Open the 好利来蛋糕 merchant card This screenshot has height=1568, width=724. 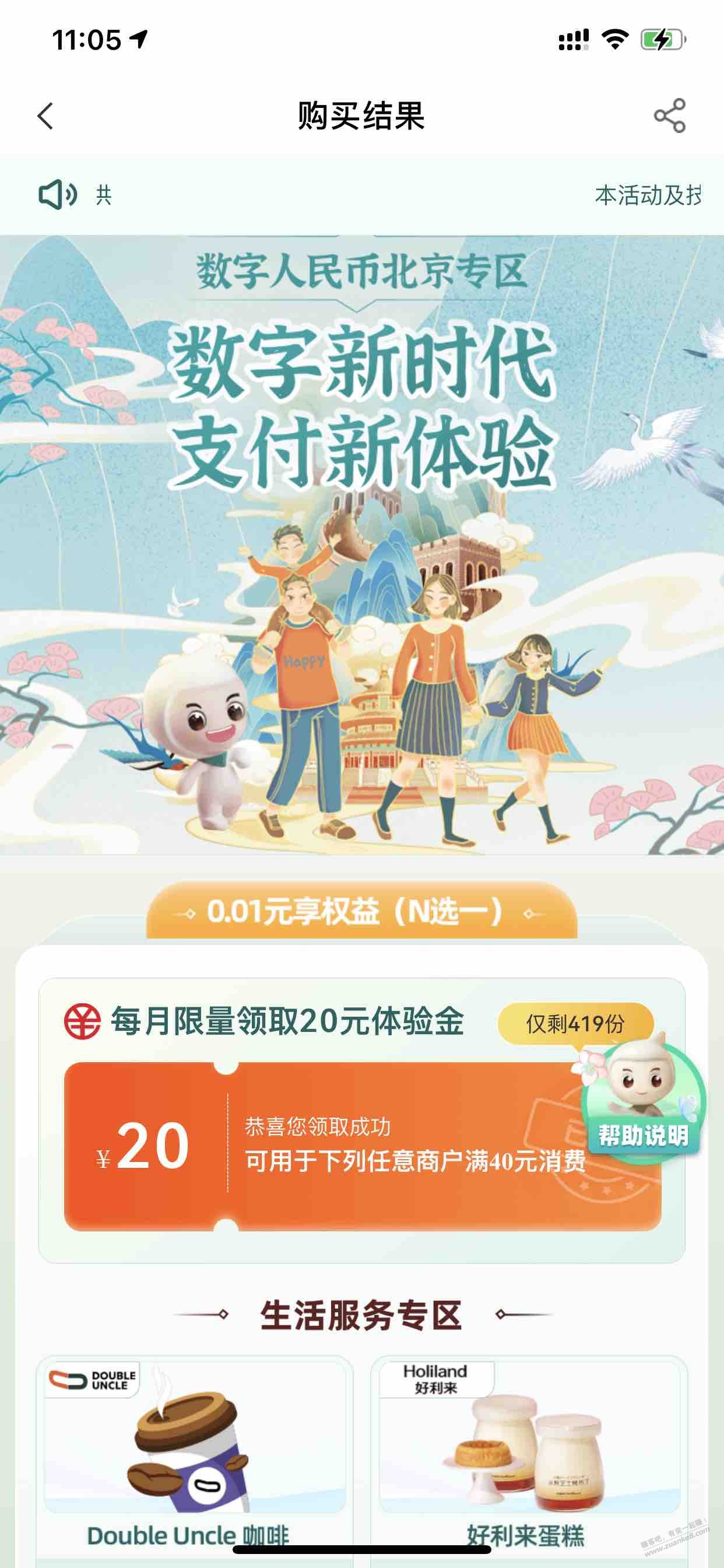[528, 1456]
